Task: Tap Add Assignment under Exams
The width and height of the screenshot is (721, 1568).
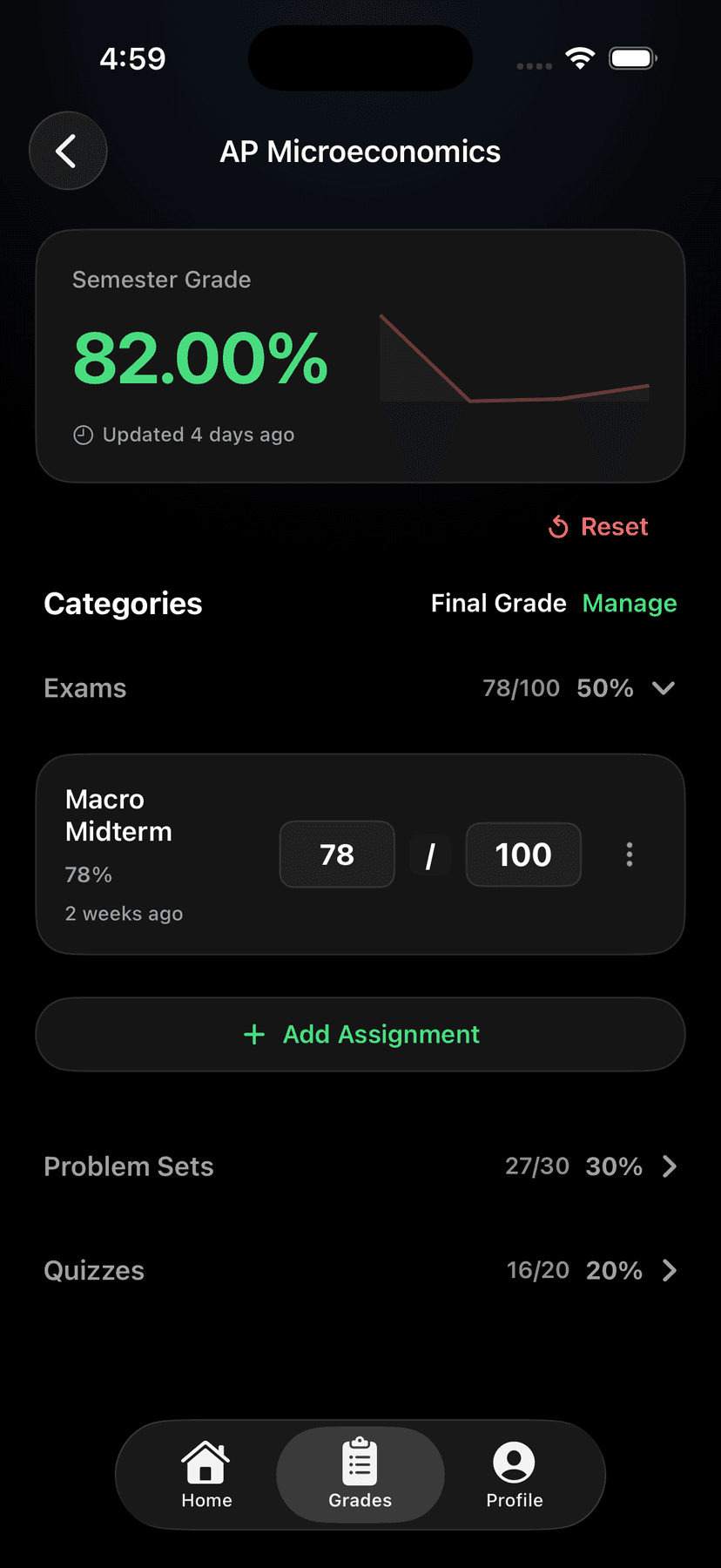Action: (360, 1034)
